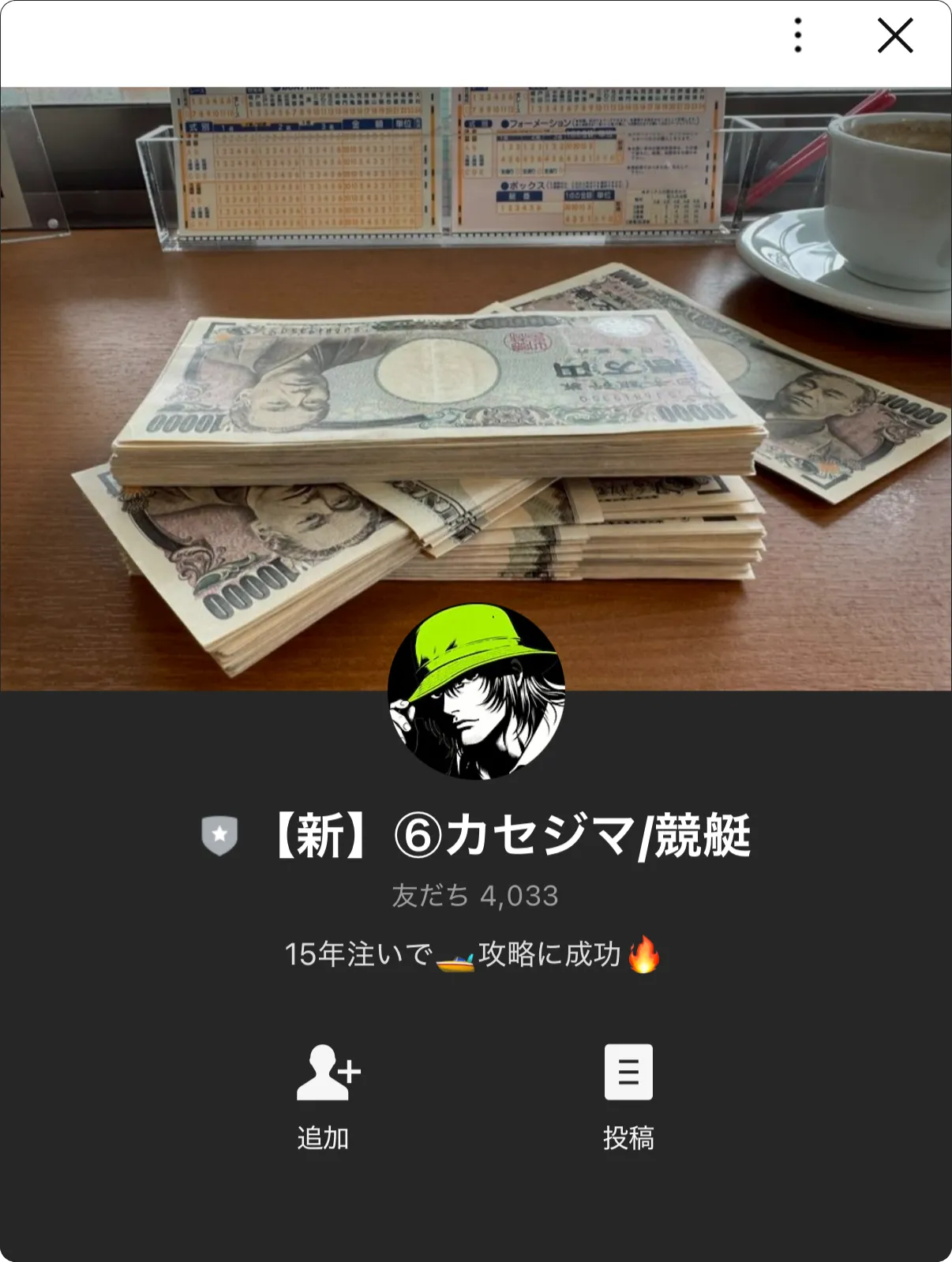Open the three-dot options menu
Screen dimensions: 952x1262
click(797, 35)
